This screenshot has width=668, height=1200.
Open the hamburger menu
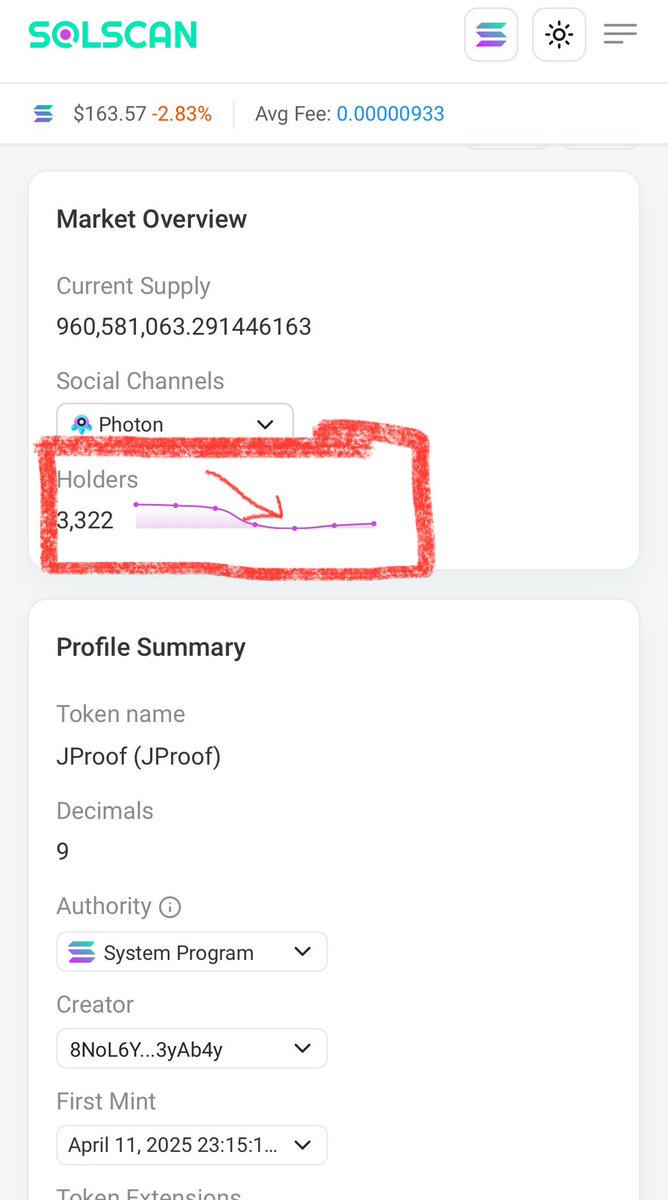coord(620,35)
